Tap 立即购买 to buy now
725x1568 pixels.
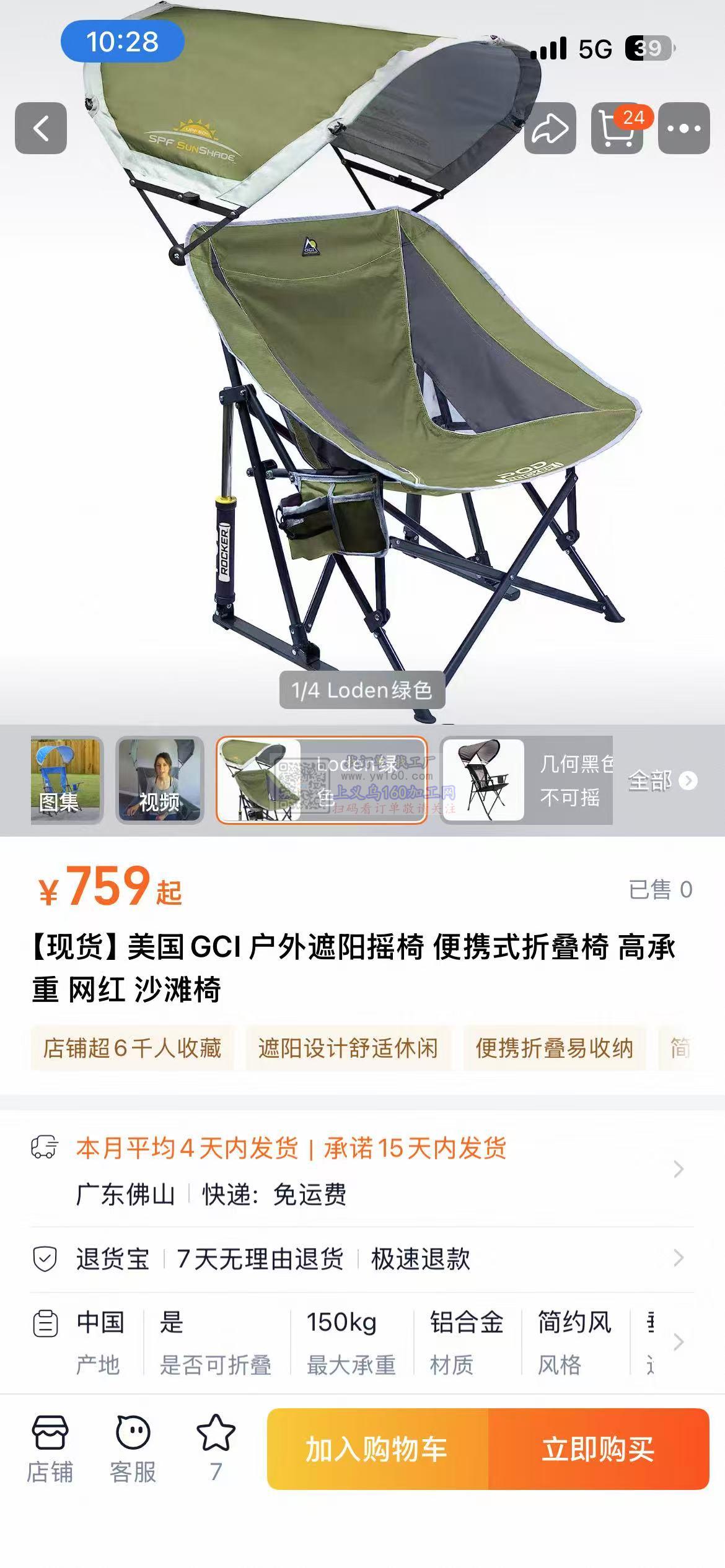(598, 1449)
